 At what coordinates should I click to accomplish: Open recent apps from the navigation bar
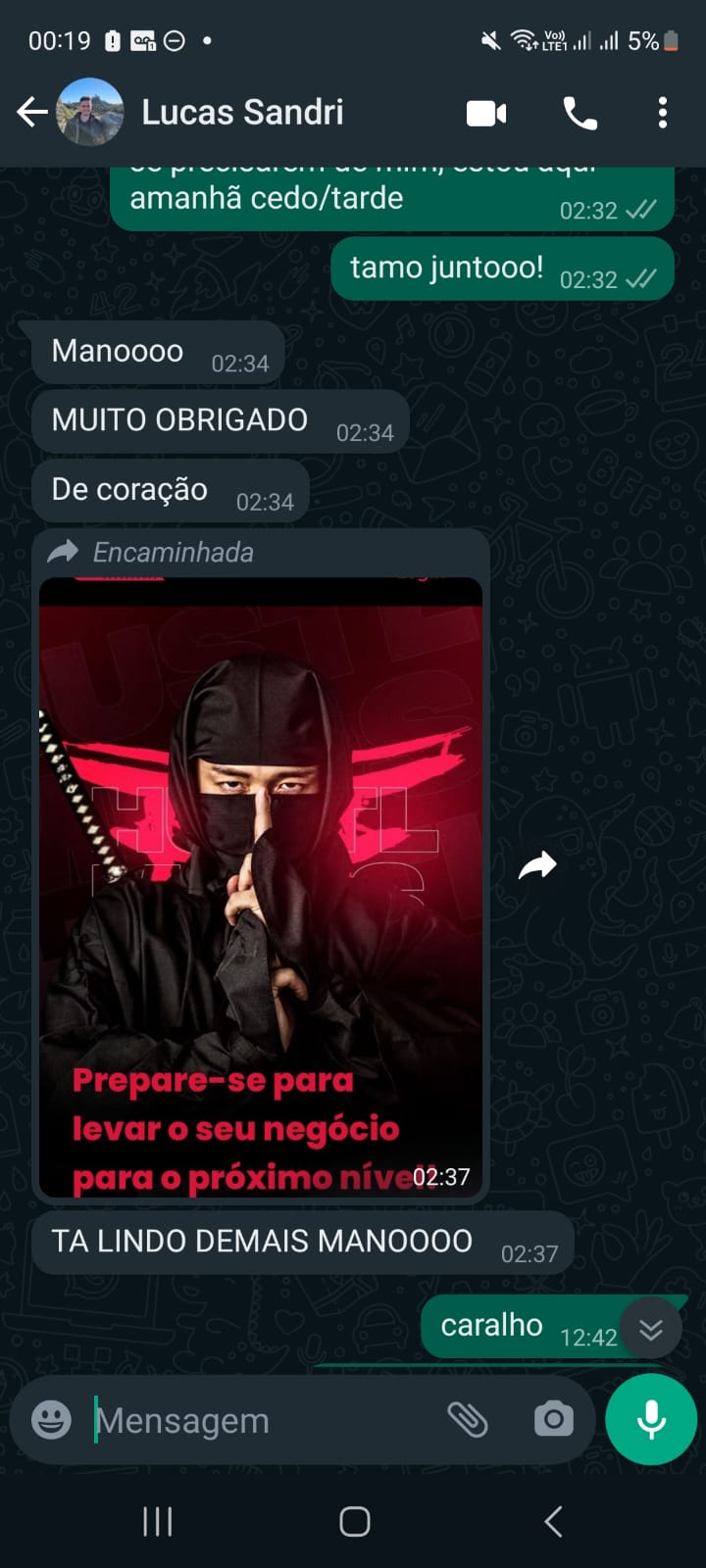coord(158,1521)
